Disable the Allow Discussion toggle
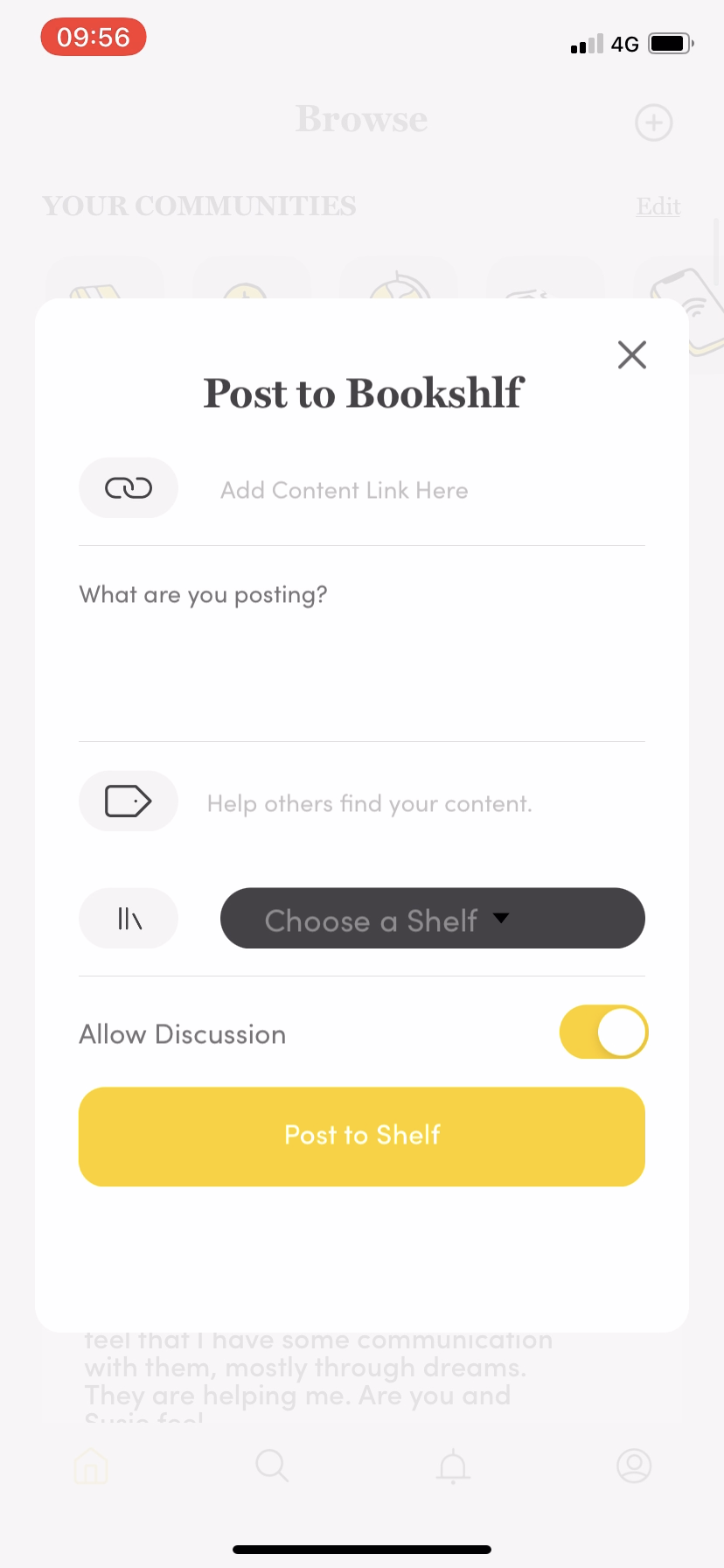 coord(603,1032)
